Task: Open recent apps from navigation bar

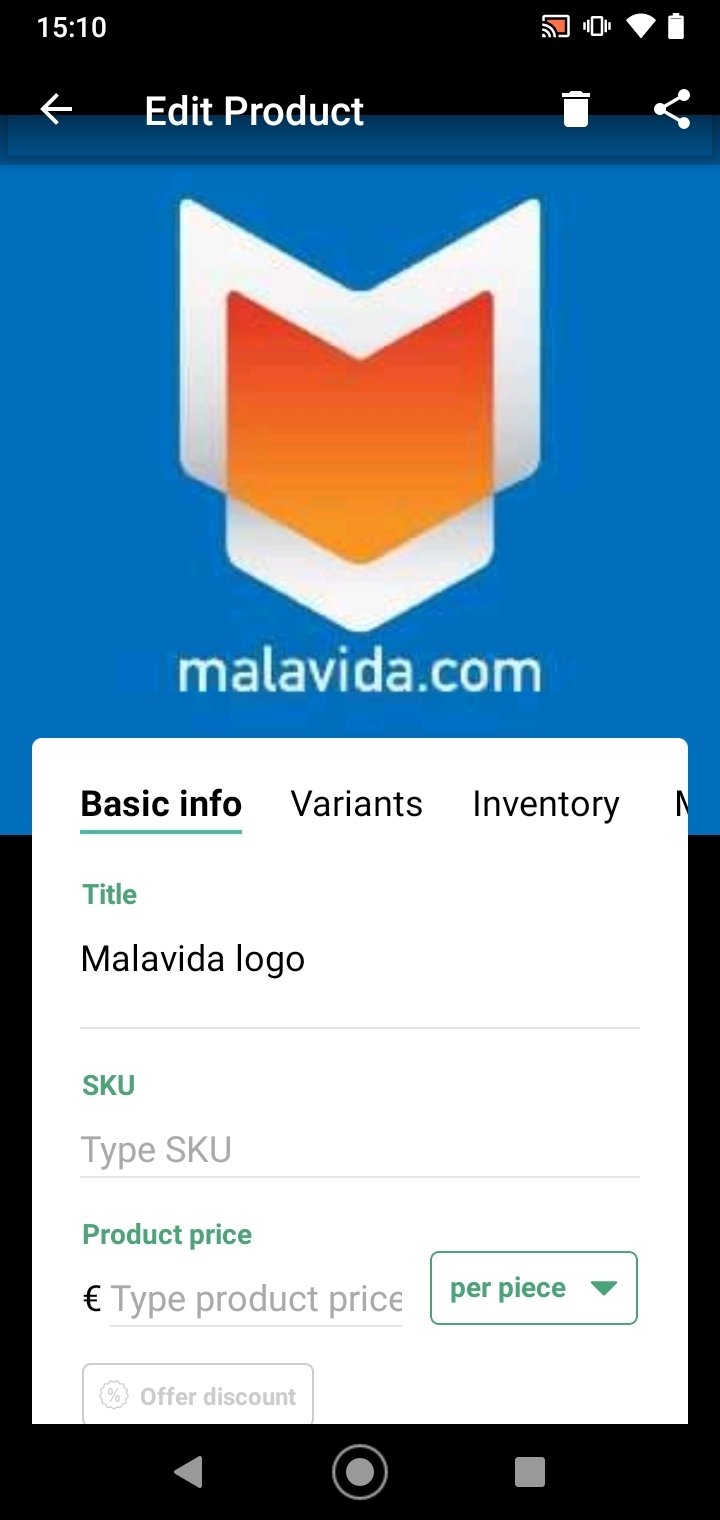Action: tap(529, 1472)
